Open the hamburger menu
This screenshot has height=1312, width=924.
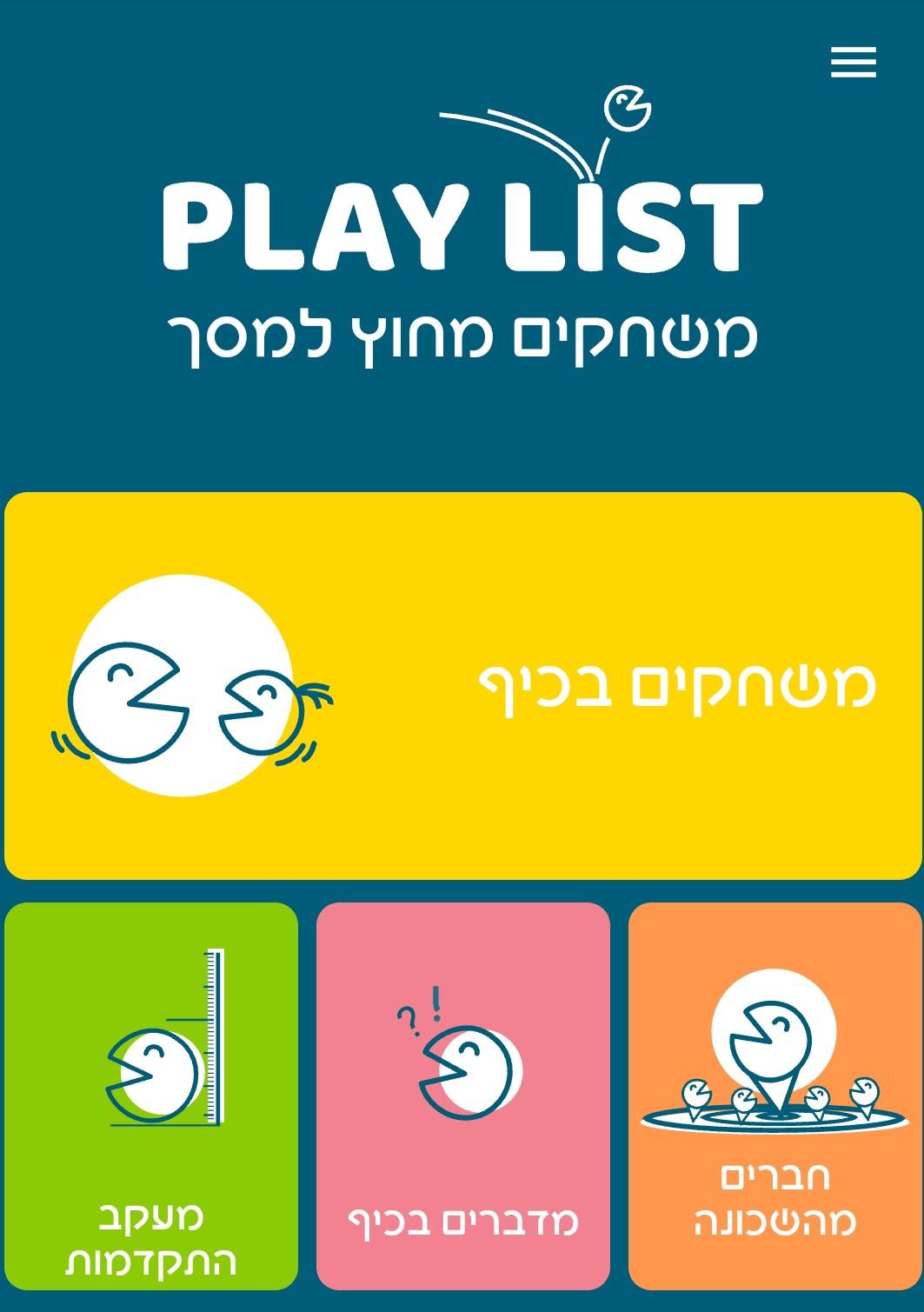pyautogui.click(x=853, y=63)
